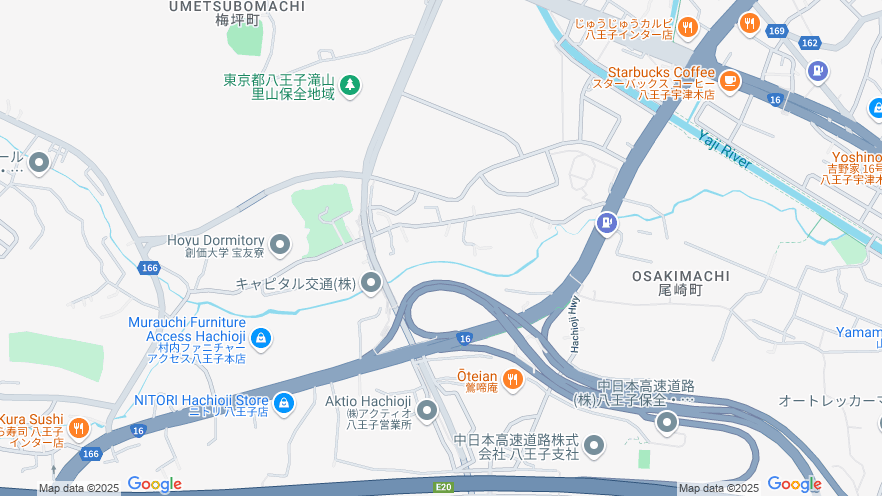Select the Hoyu Dormitory pin
Image resolution: width=882 pixels, height=496 pixels.
pos(280,244)
